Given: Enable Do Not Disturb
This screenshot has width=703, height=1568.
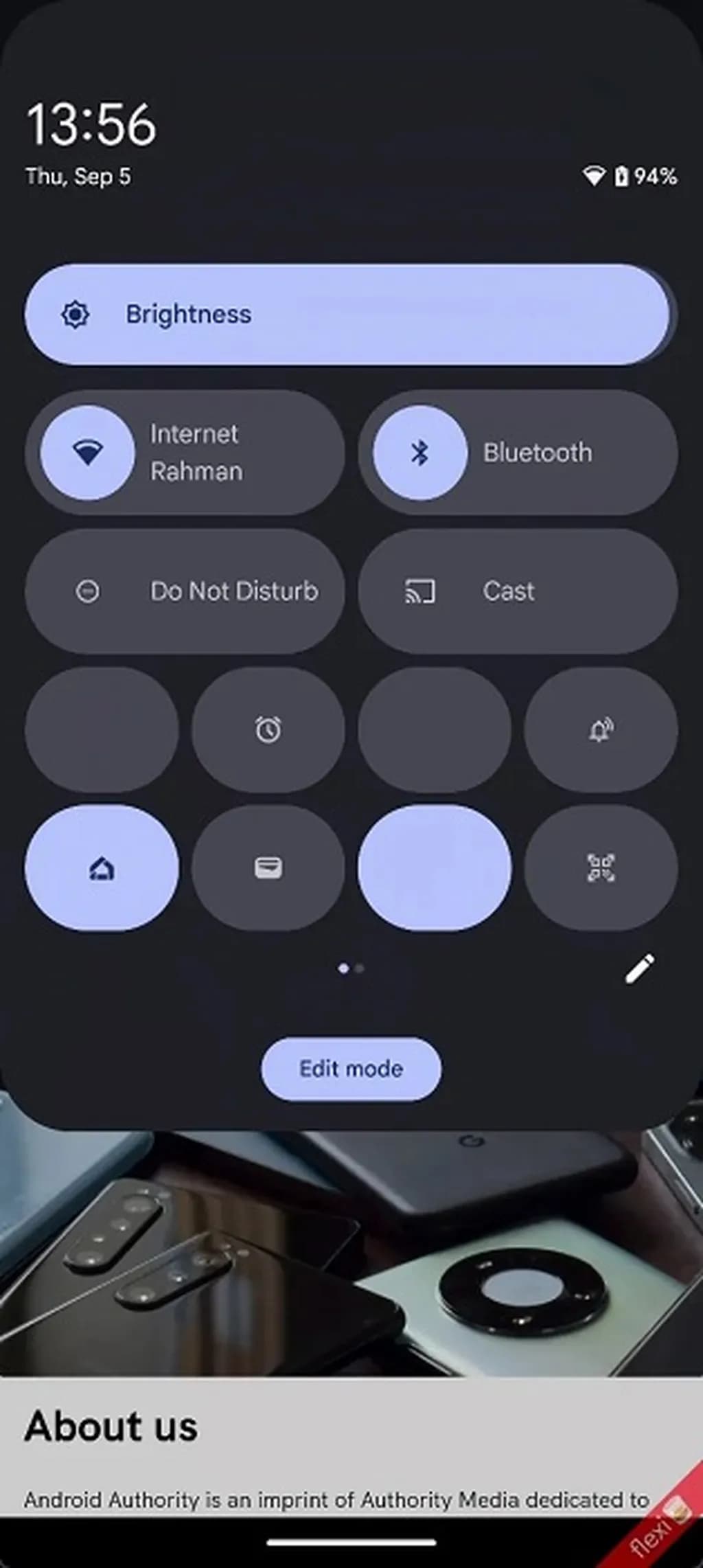Looking at the screenshot, I should 185,591.
